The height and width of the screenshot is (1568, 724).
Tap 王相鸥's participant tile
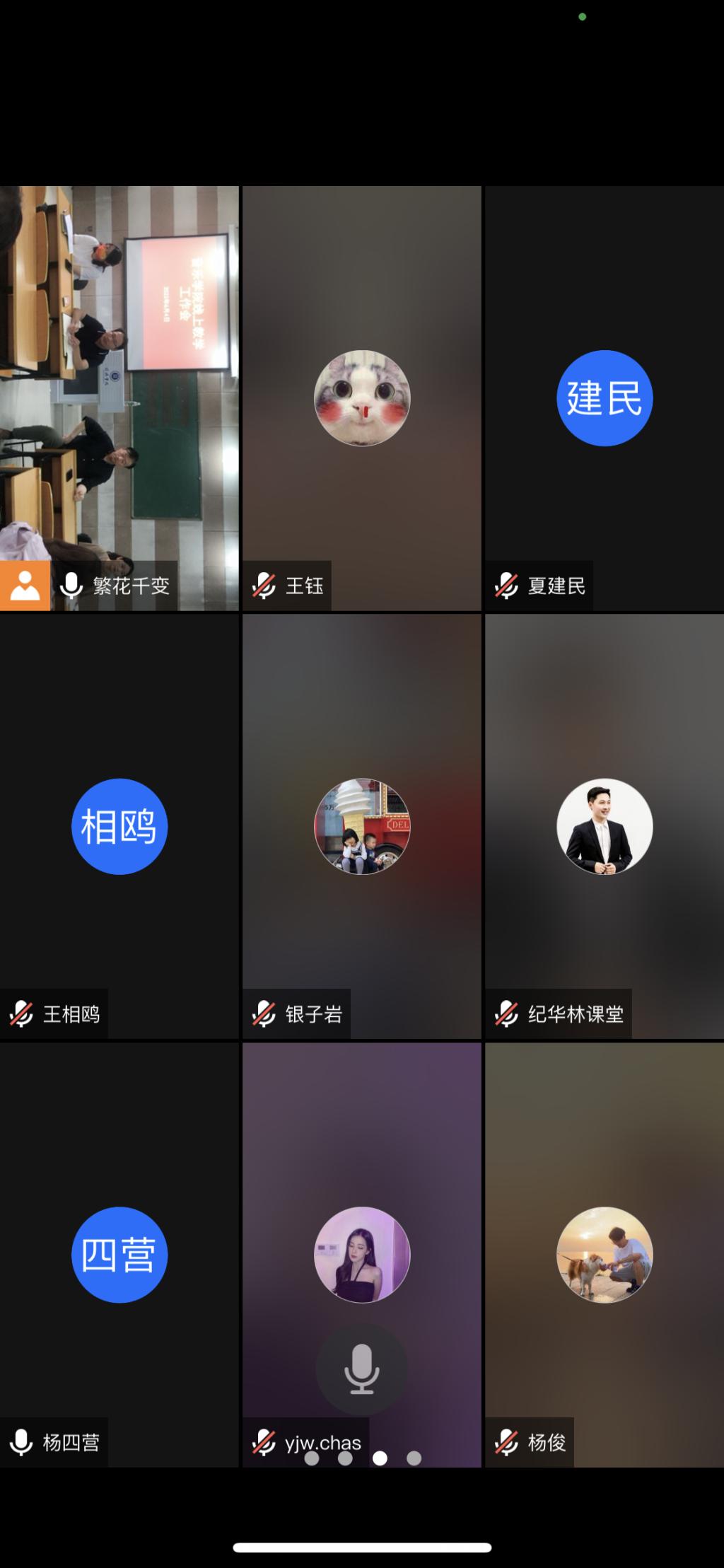[x=119, y=825]
